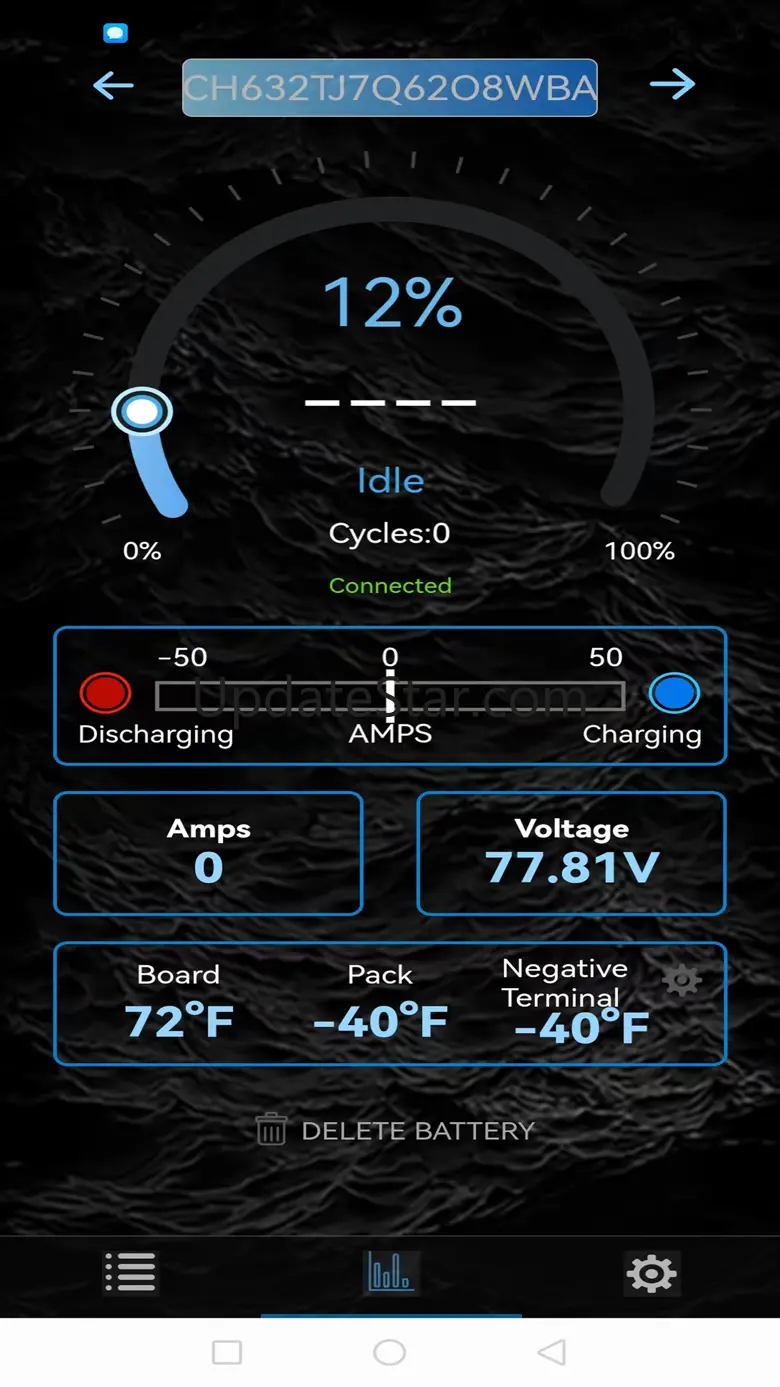Edit the battery name field CH632TJ7Q62O8WBA
This screenshot has height=1387, width=780.
pyautogui.click(x=390, y=88)
